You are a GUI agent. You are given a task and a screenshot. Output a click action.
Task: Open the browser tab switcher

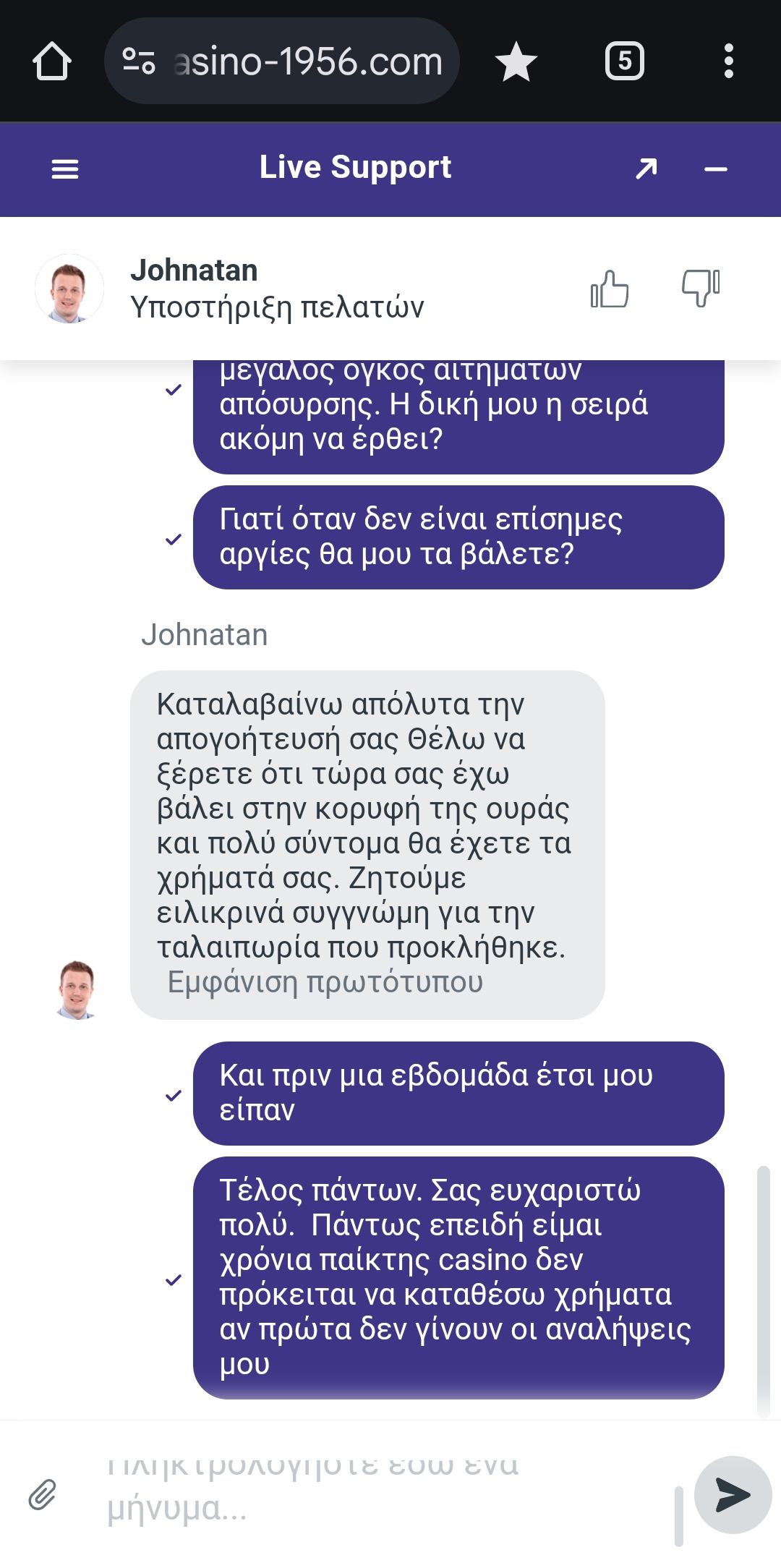(624, 61)
